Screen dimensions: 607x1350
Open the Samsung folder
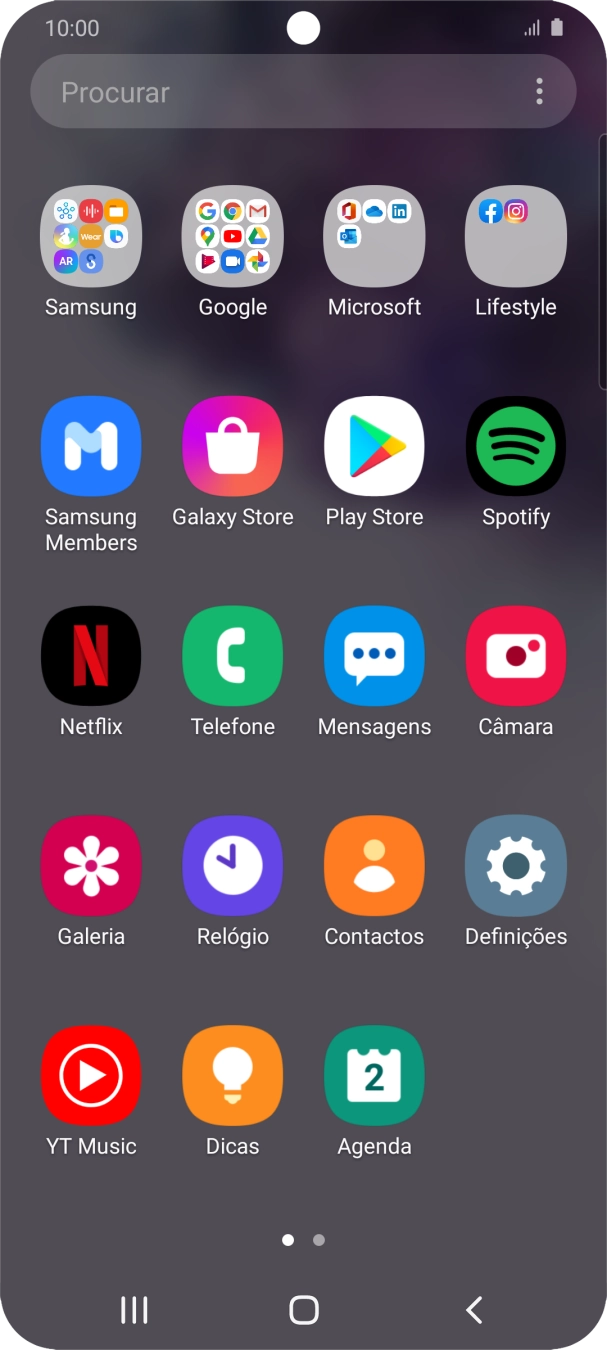point(91,236)
